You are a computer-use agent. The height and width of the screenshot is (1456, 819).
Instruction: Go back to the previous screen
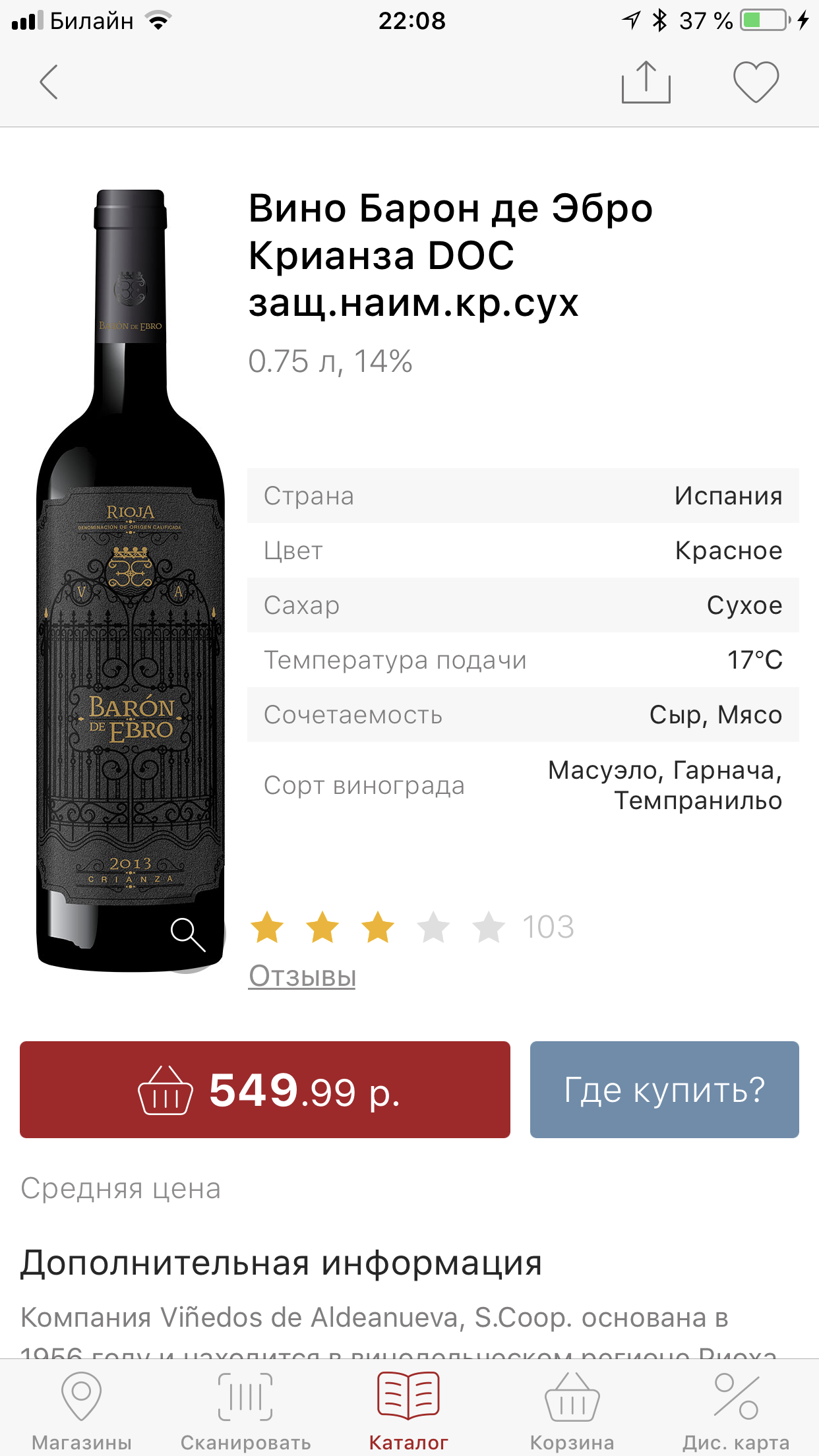[49, 82]
